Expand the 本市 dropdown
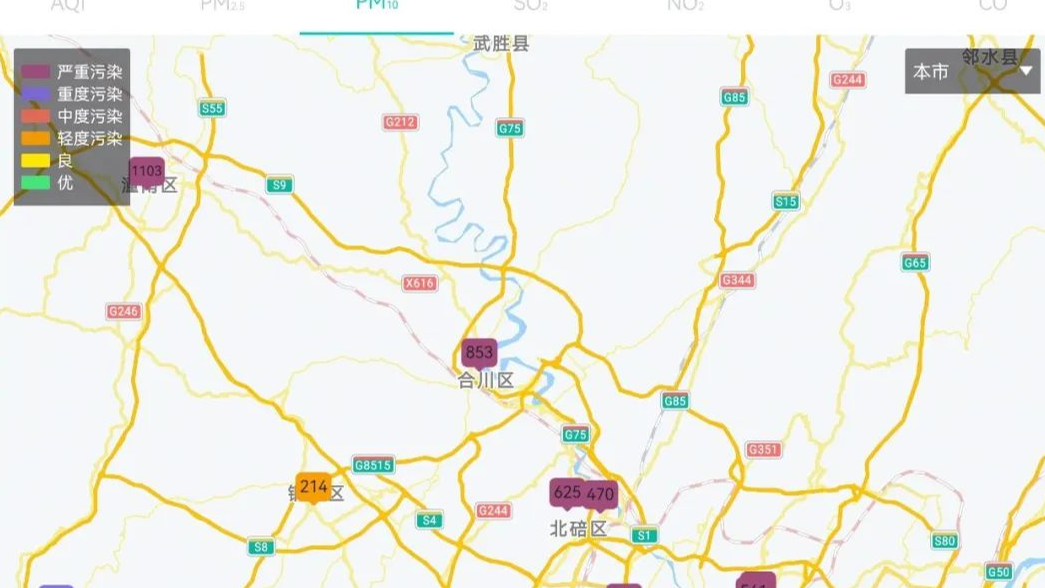This screenshot has height=588, width=1045. 972,72
